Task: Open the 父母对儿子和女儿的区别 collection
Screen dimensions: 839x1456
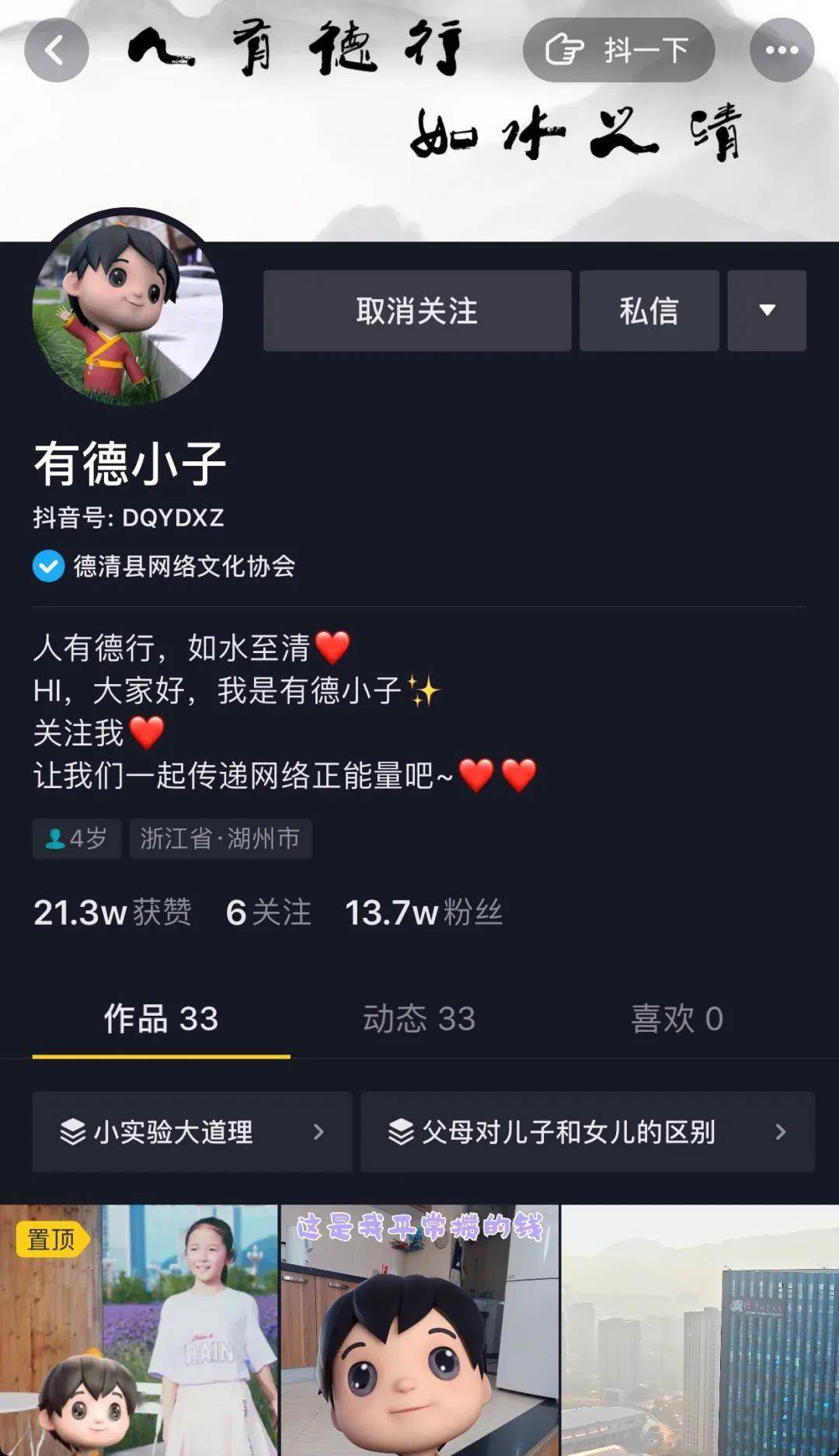Action: point(587,1132)
